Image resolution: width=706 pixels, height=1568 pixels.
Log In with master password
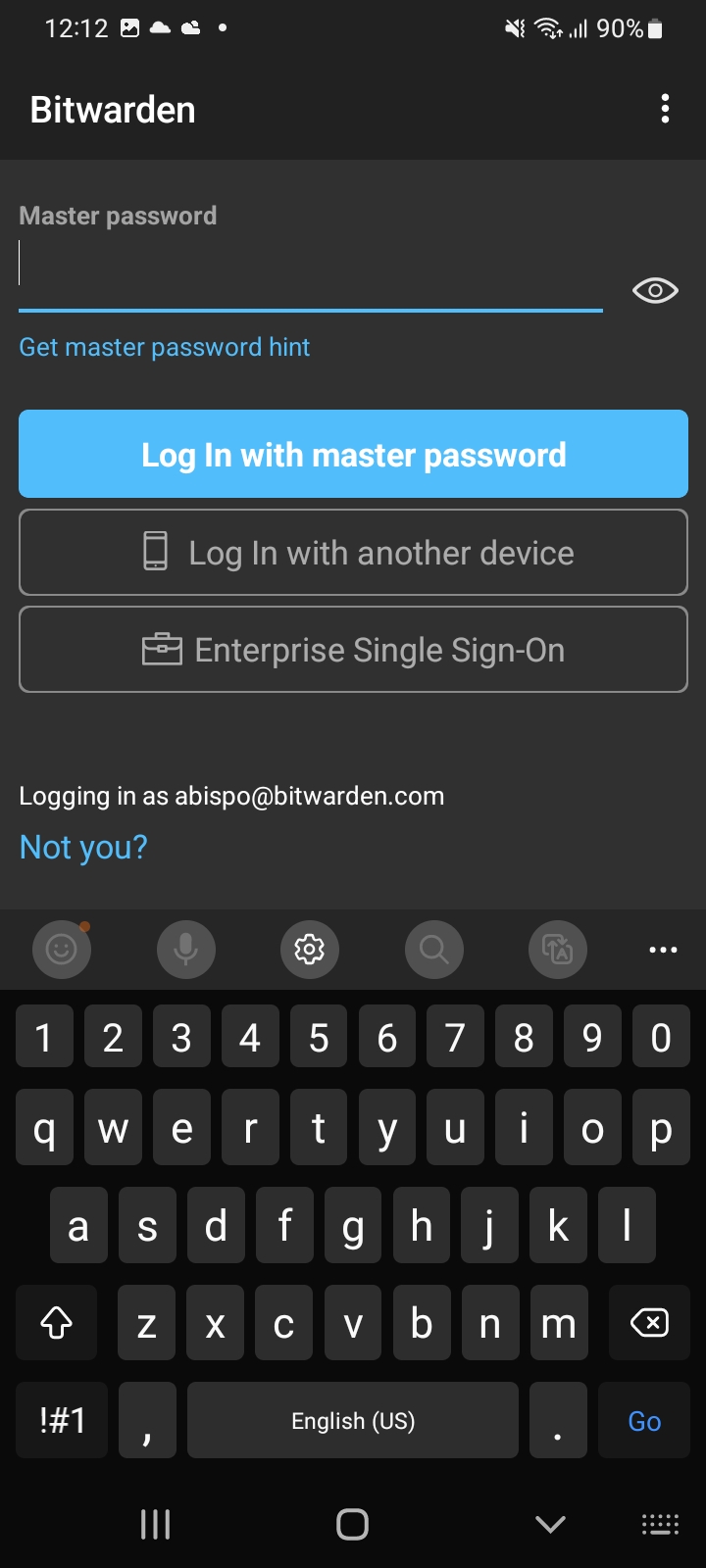(353, 455)
